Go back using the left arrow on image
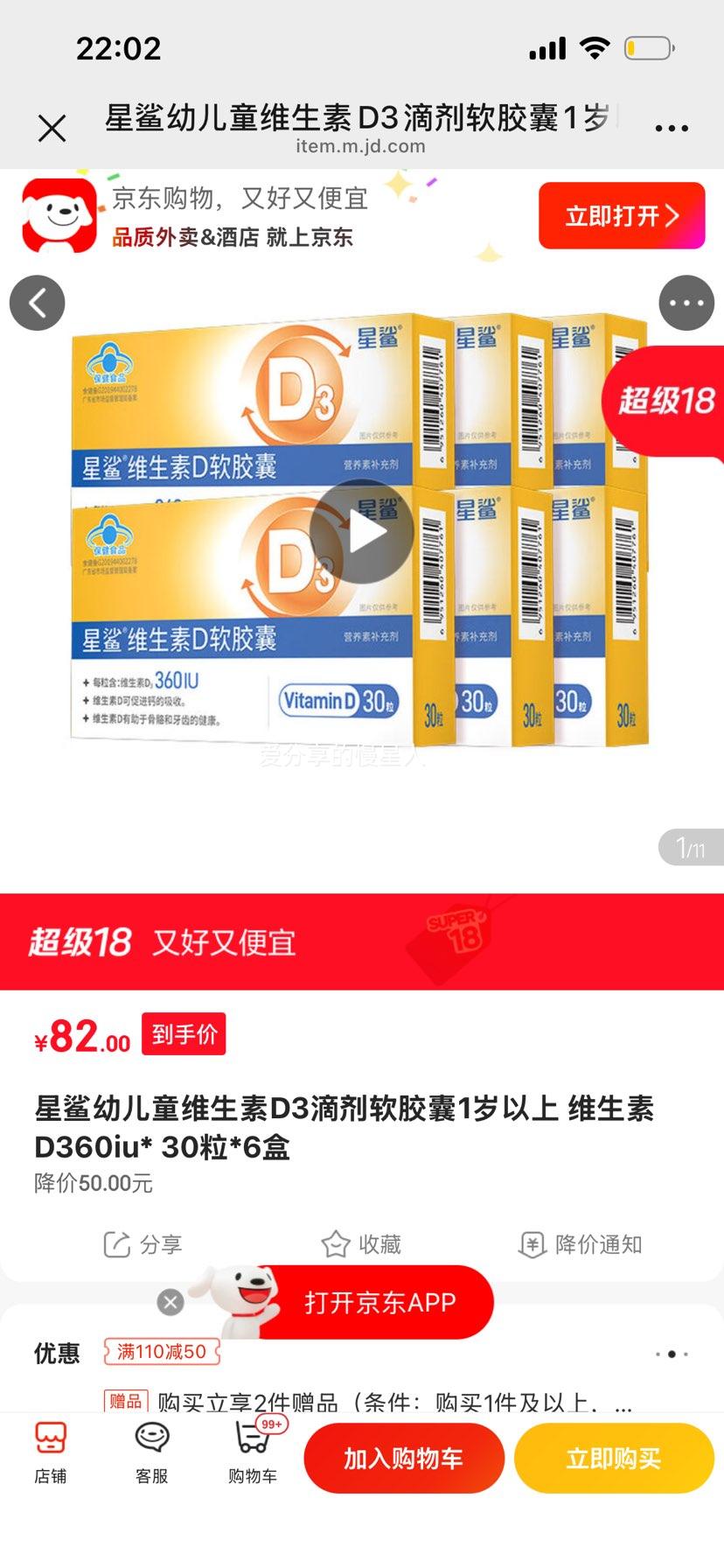Viewport: 724px width, 1568px height. [37, 303]
